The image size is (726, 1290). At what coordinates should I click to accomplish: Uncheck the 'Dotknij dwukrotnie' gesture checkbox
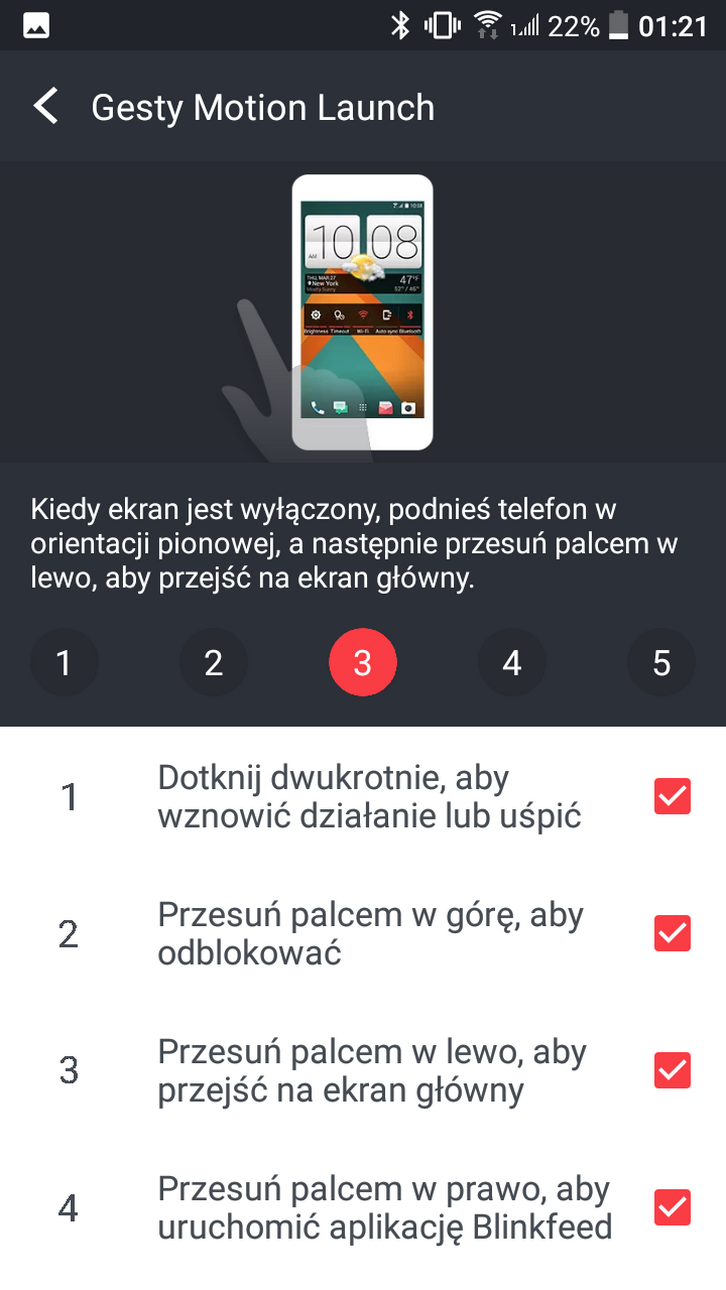pyautogui.click(x=672, y=797)
